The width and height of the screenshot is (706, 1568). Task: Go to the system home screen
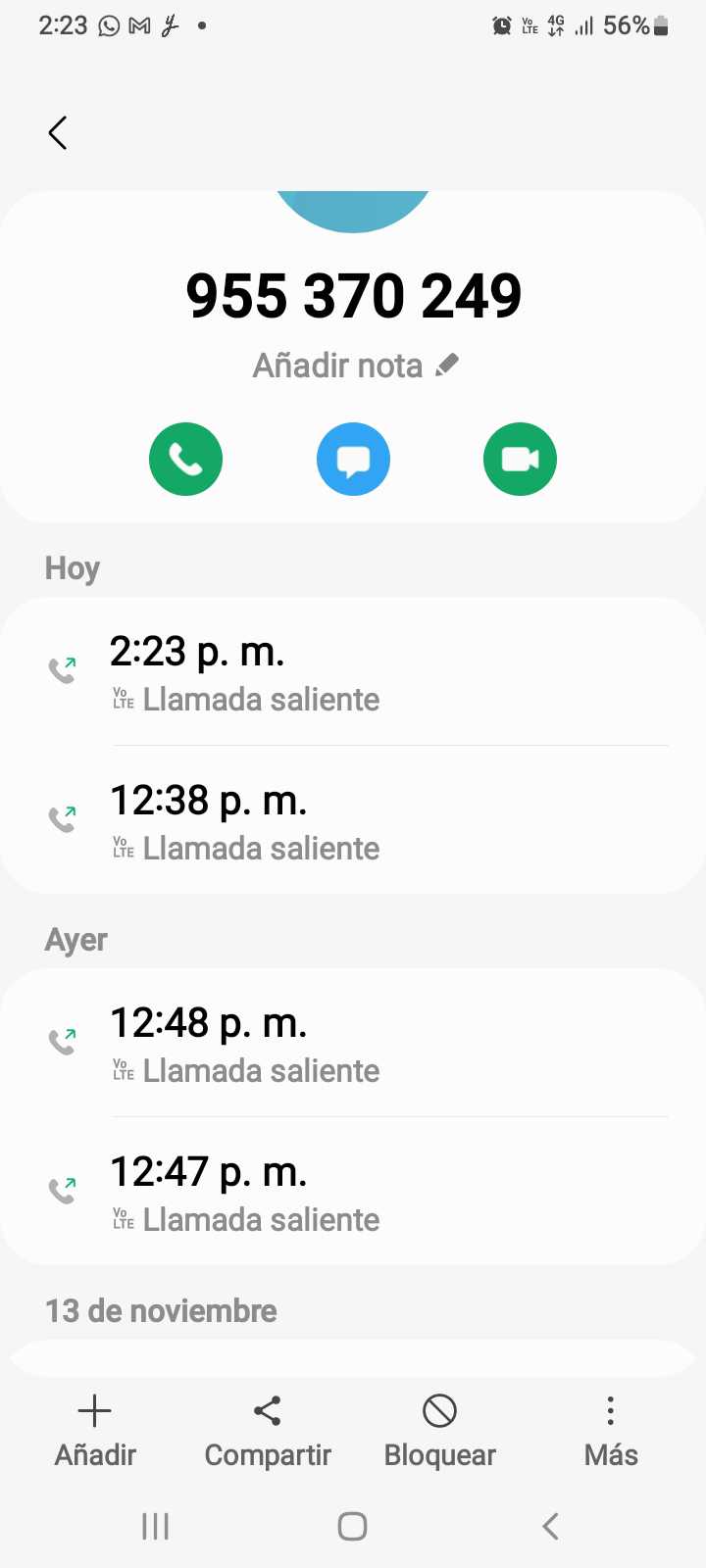coord(352,1526)
